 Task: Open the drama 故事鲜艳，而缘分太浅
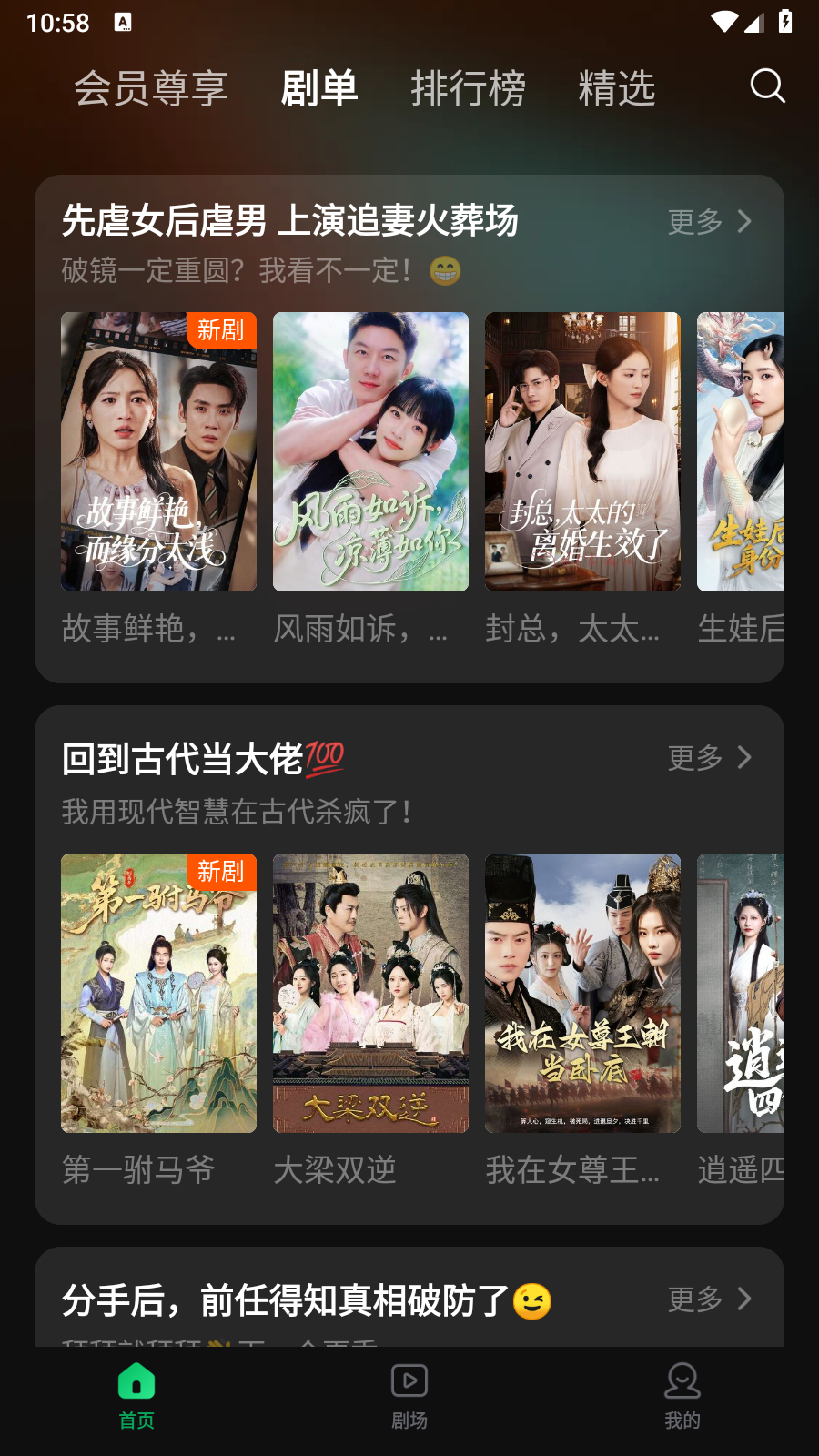(158, 452)
